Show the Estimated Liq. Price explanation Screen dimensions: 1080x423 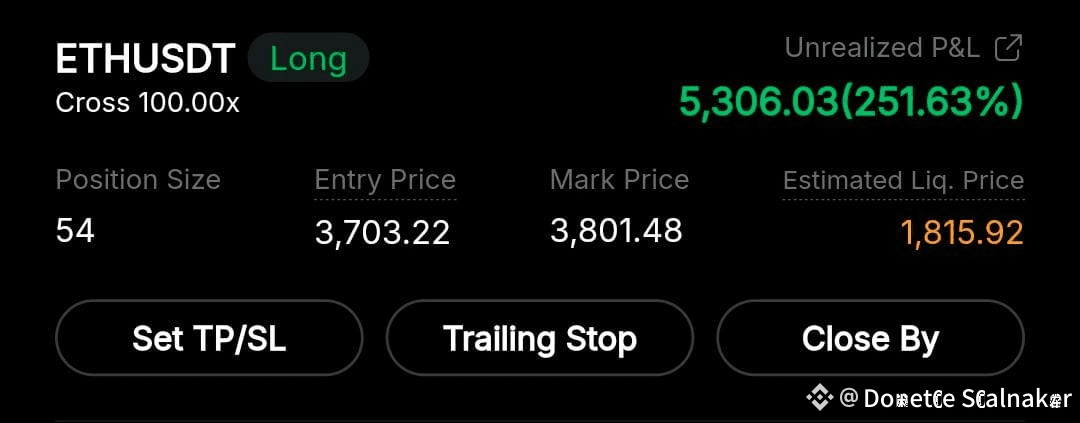(x=903, y=181)
